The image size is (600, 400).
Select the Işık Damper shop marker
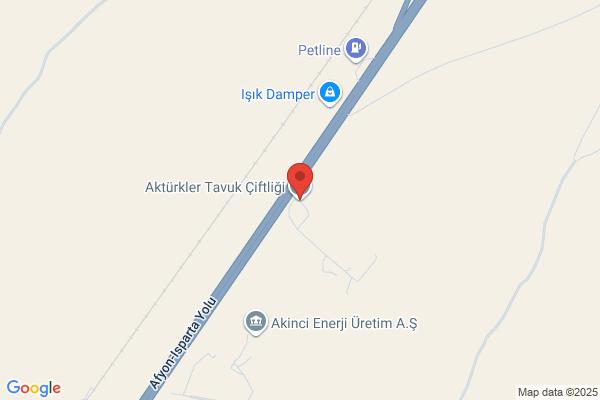tap(330, 93)
